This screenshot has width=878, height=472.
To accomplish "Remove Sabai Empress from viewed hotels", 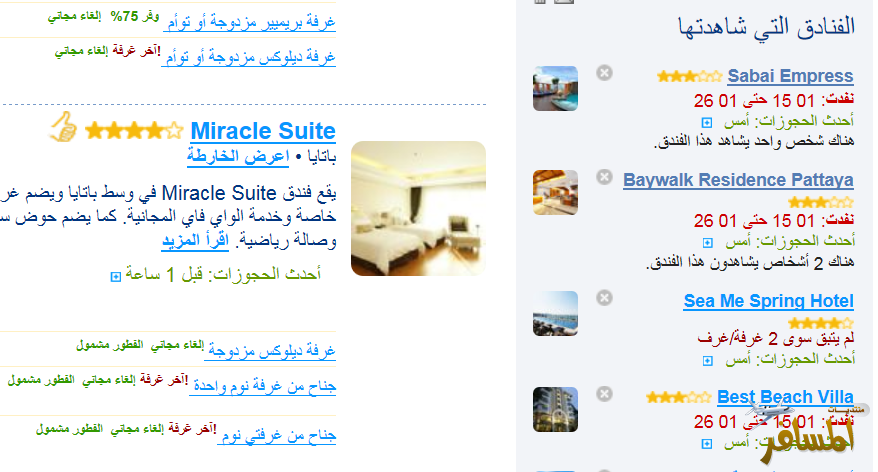I will [604, 72].
